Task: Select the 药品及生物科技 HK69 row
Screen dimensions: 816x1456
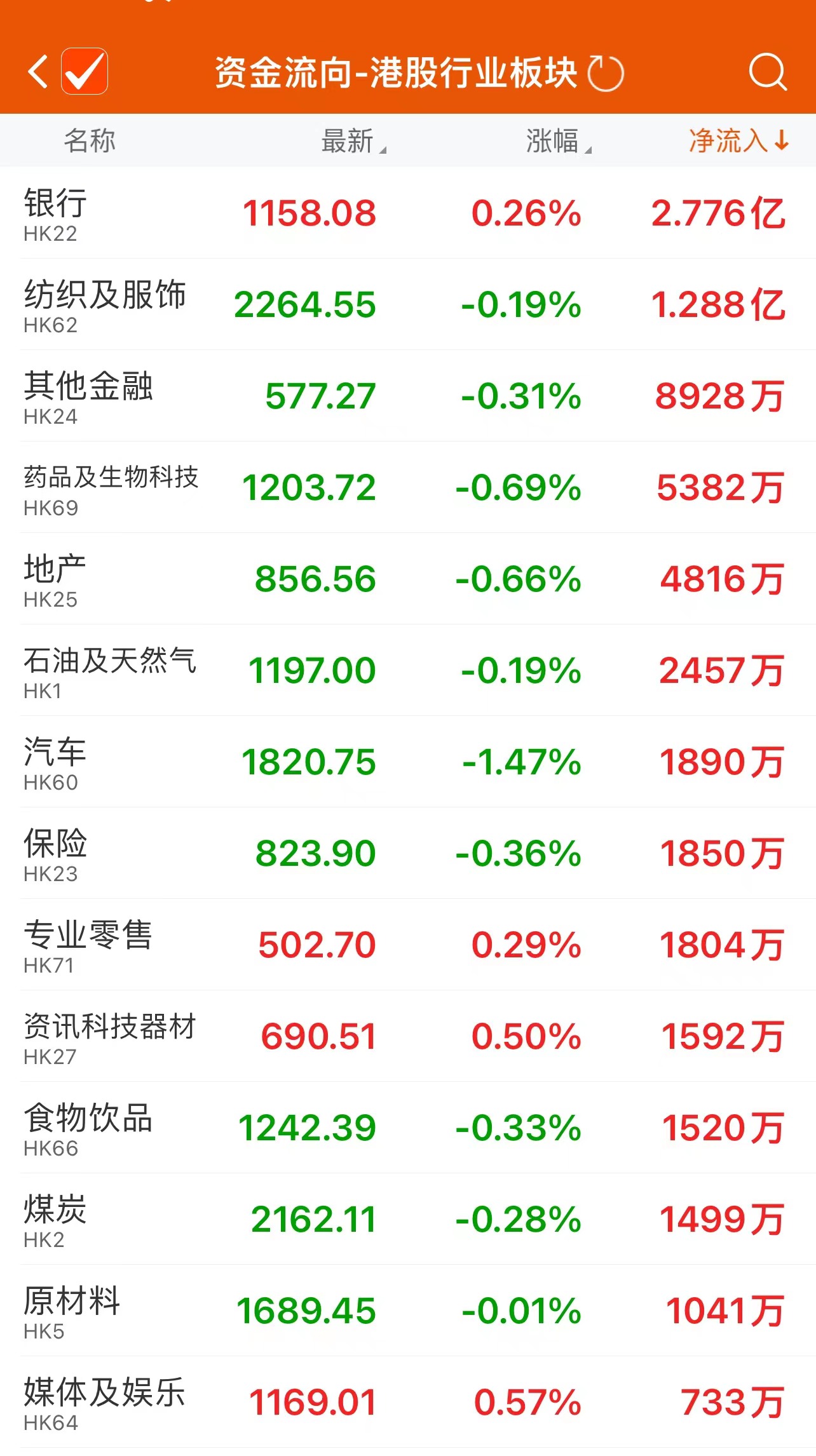Action: [407, 488]
